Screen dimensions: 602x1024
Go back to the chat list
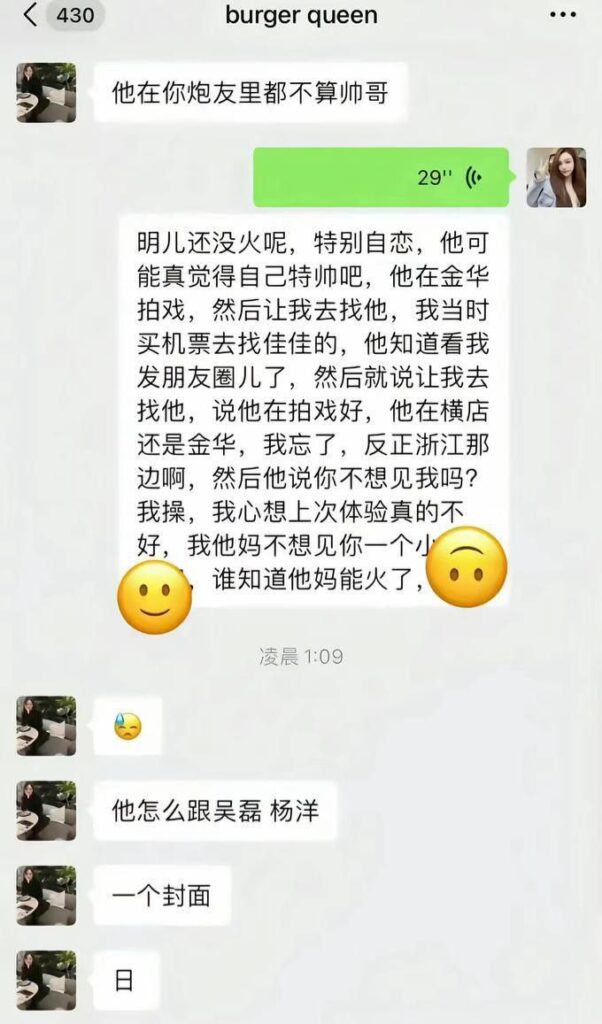[x=30, y=16]
